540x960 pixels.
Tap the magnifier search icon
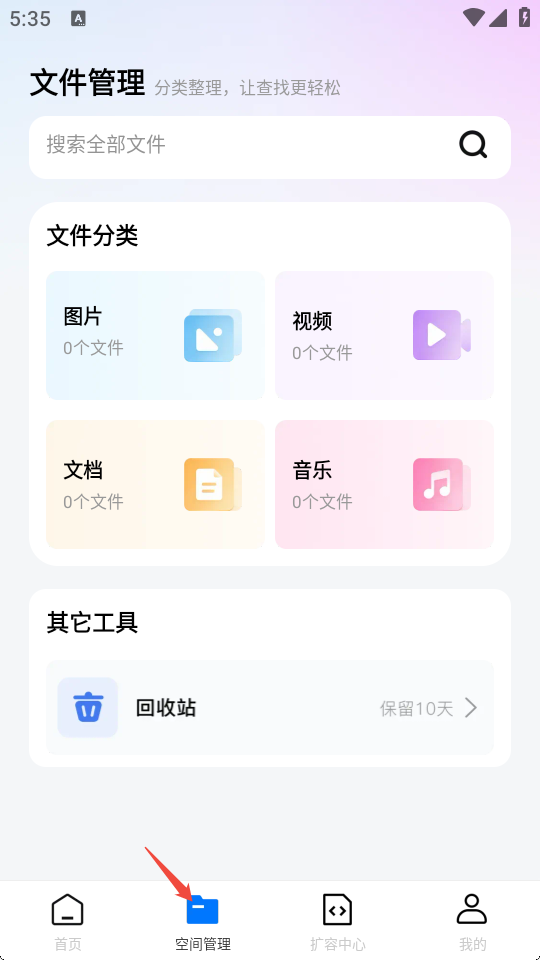pyautogui.click(x=473, y=145)
